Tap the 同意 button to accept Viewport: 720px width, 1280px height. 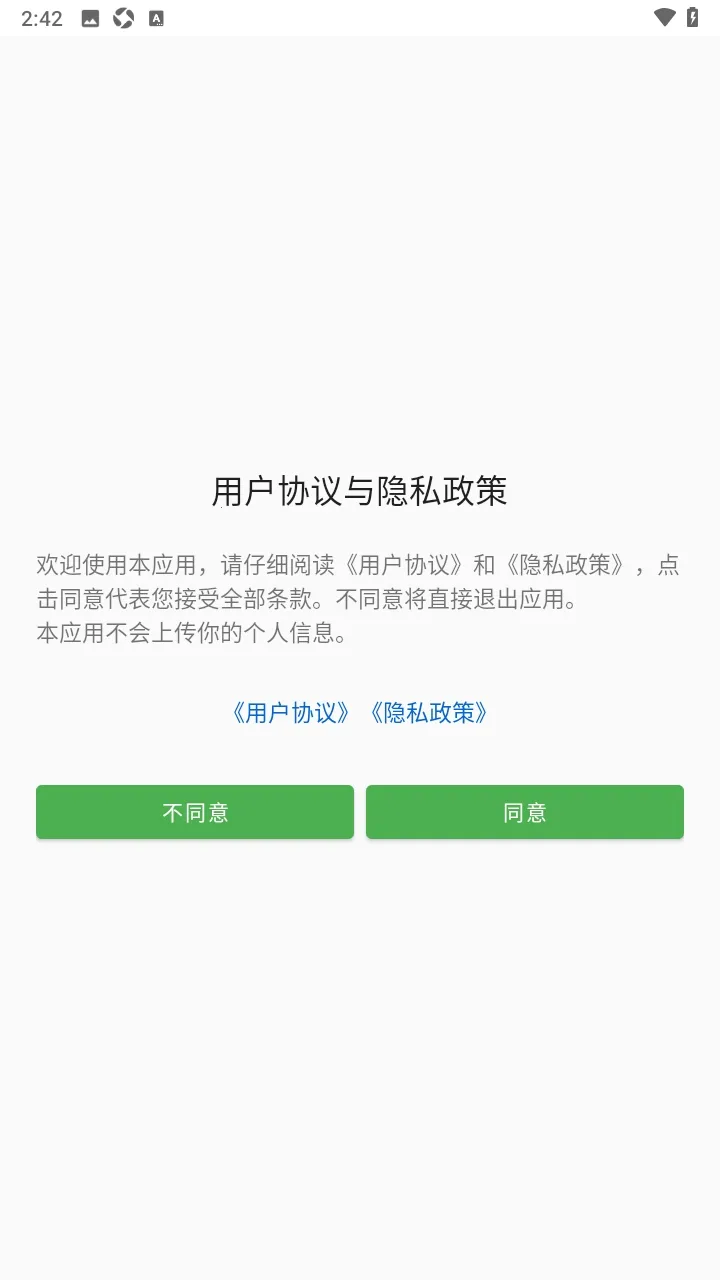click(525, 812)
